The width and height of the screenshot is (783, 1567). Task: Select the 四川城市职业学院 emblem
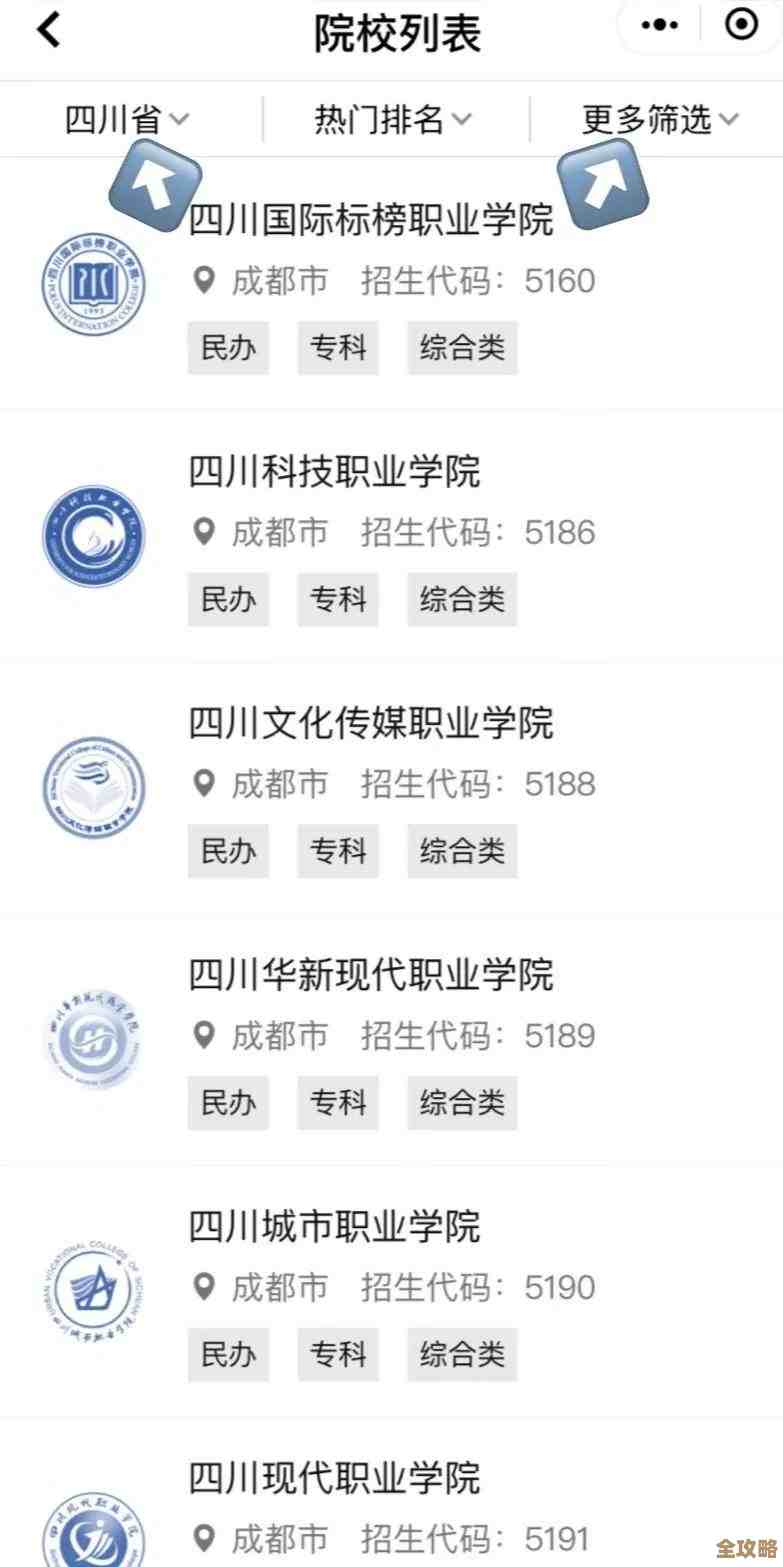point(93,1287)
